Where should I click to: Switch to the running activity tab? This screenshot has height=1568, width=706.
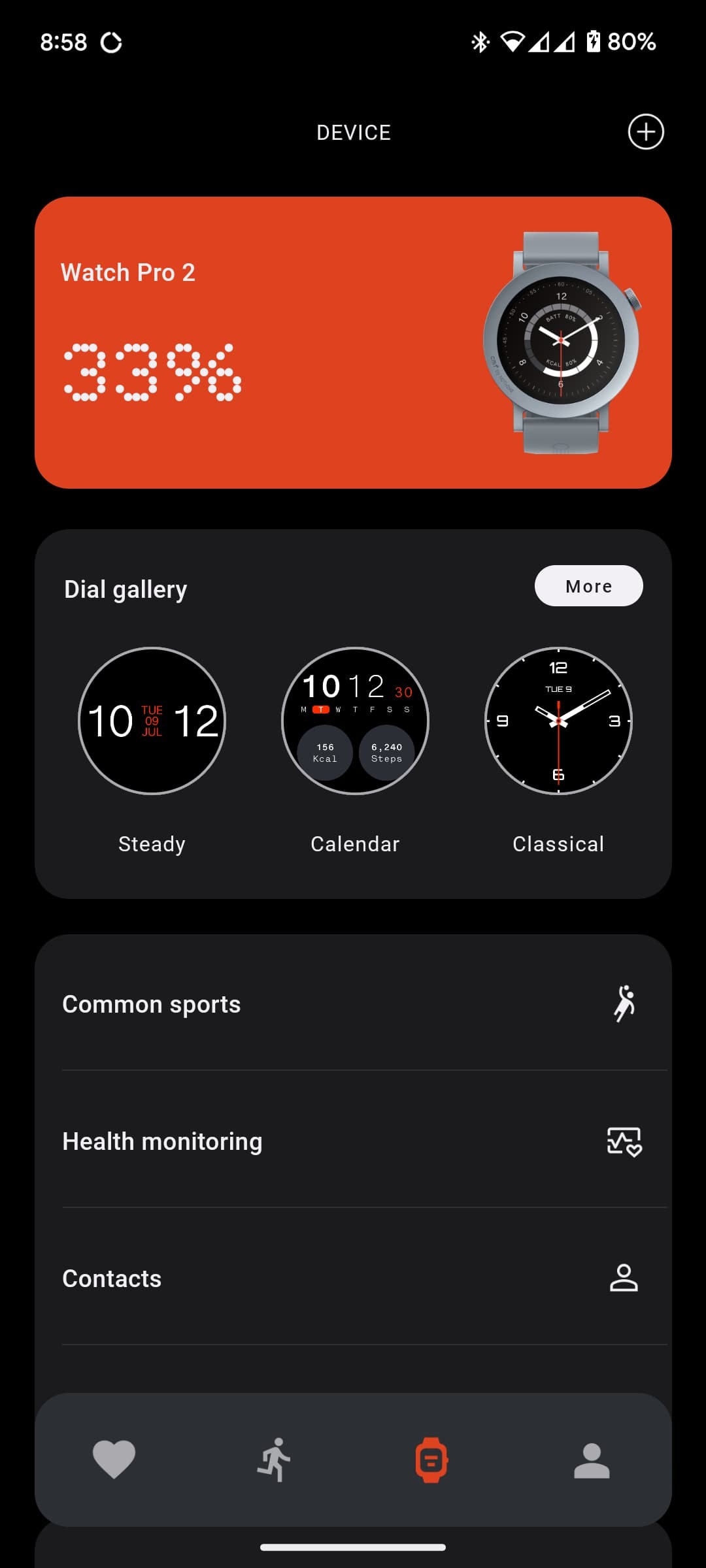[x=273, y=1460]
